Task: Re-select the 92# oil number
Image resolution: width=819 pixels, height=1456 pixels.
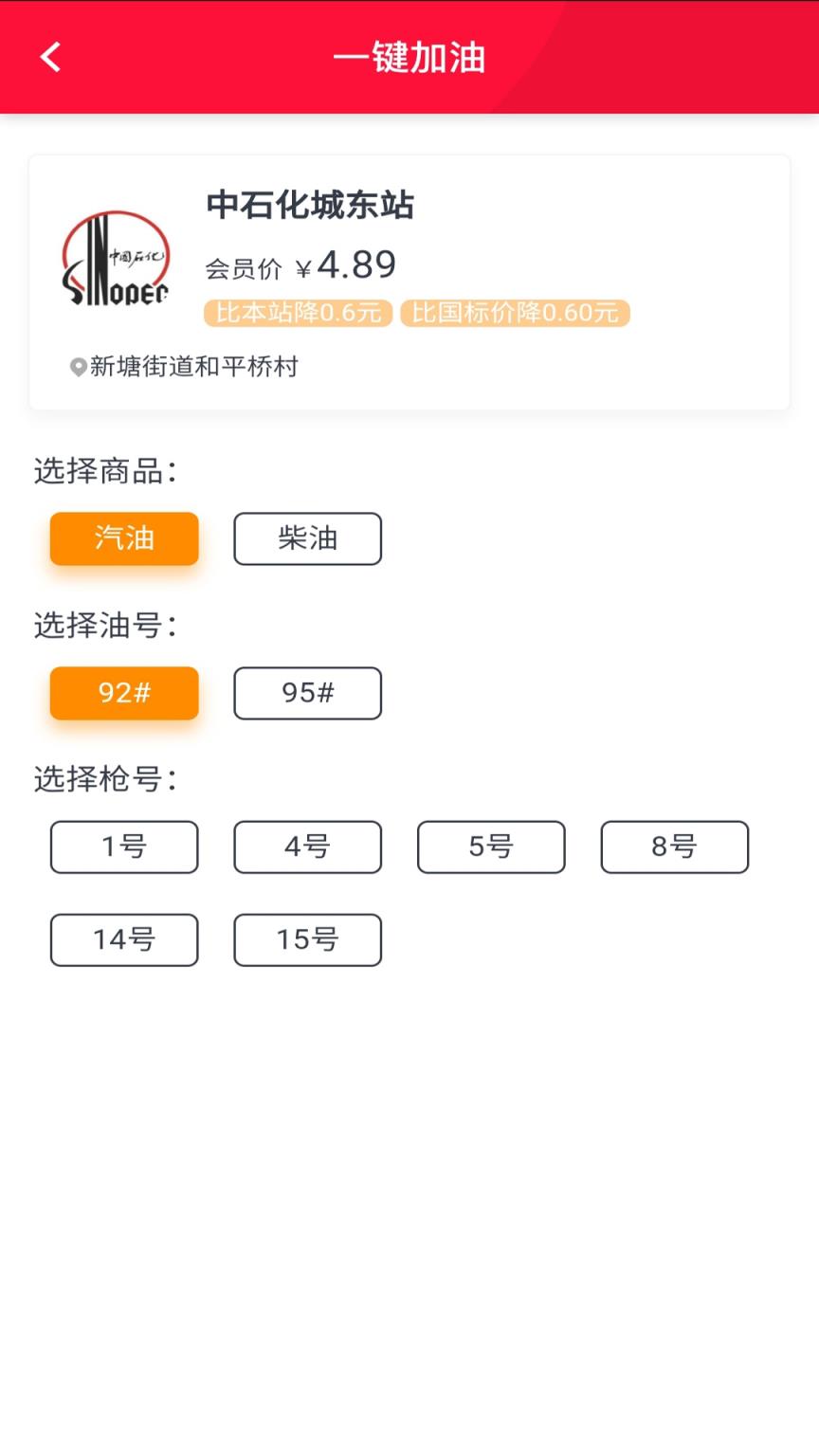Action: coord(123,693)
